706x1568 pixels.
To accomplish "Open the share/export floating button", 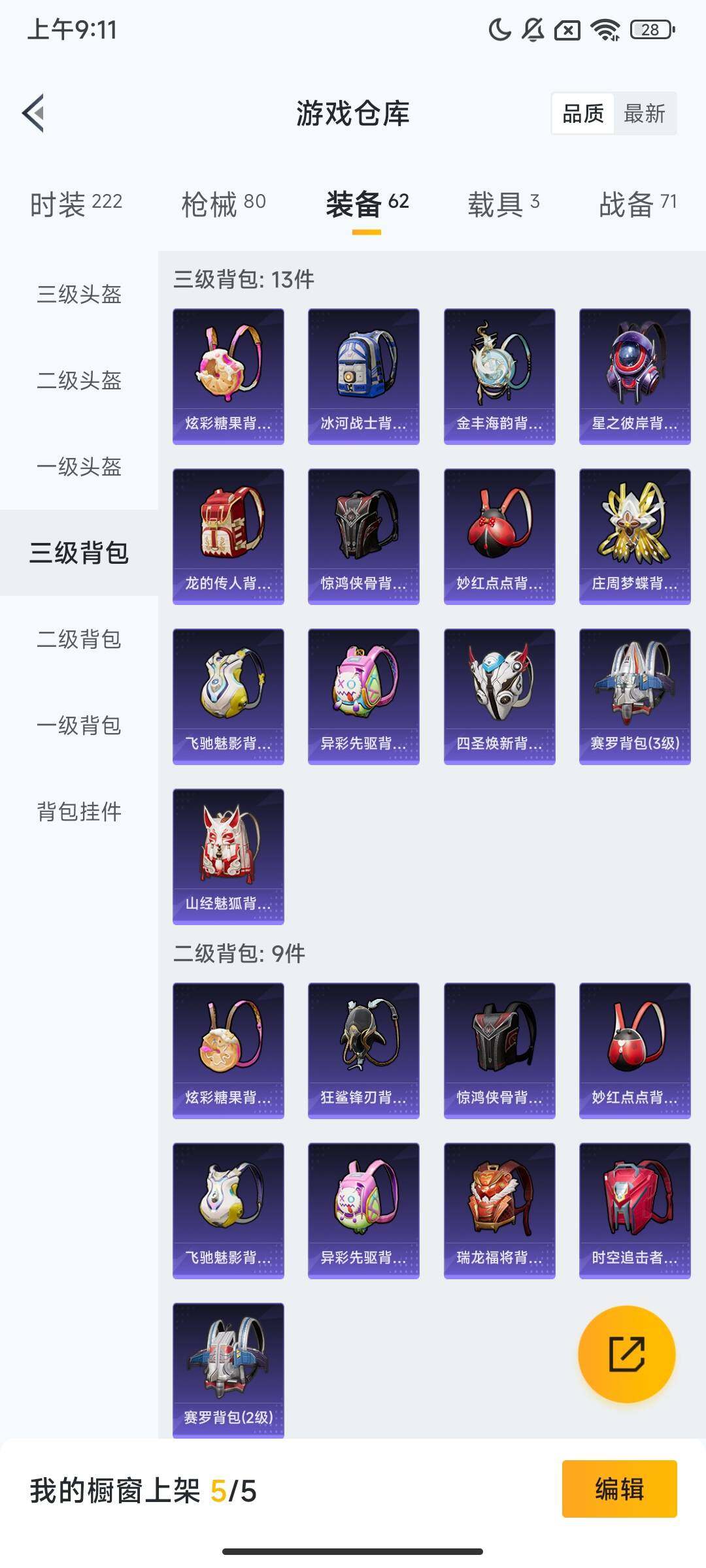I will pyautogui.click(x=626, y=1355).
